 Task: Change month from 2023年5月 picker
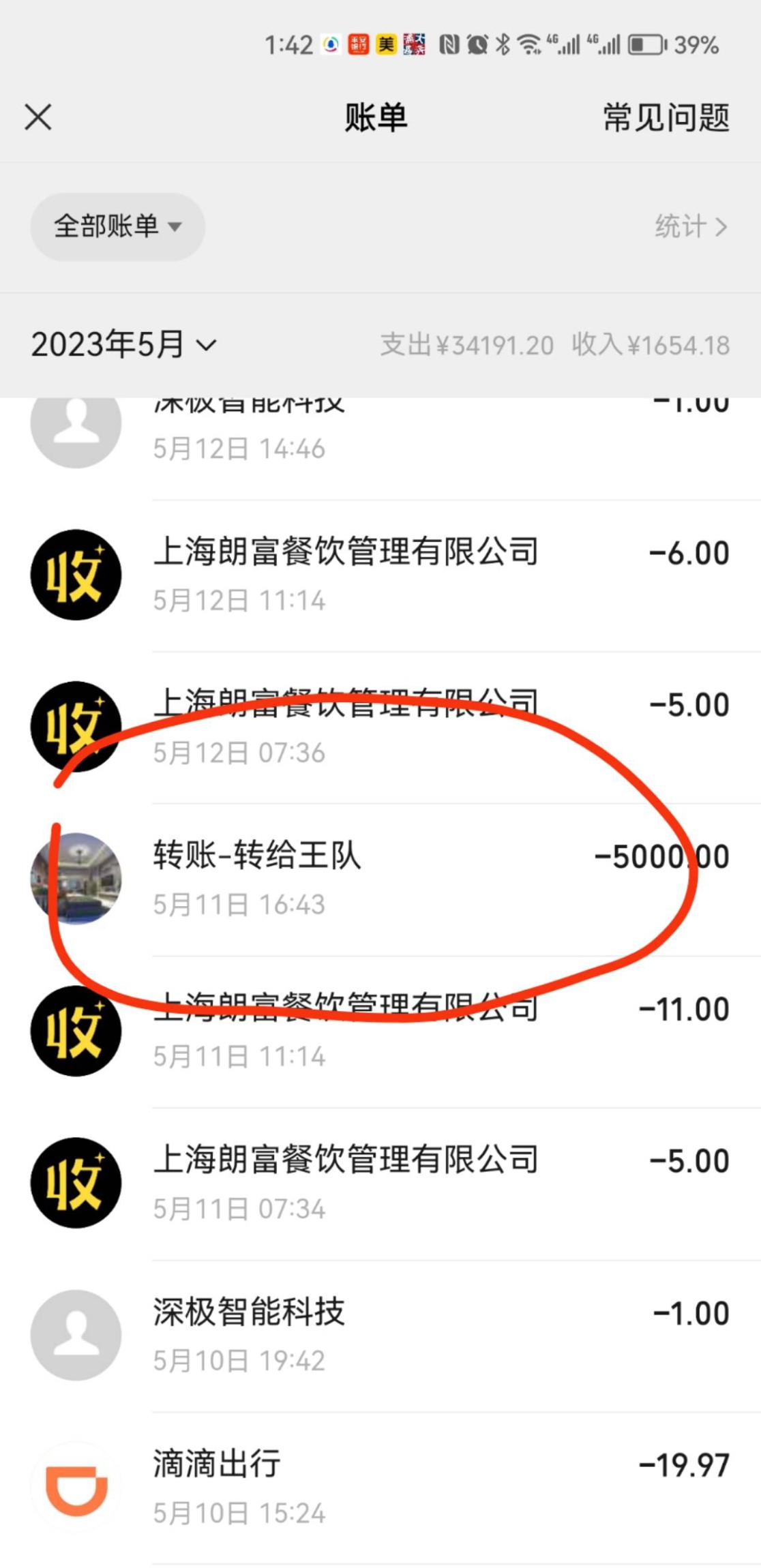coord(124,344)
